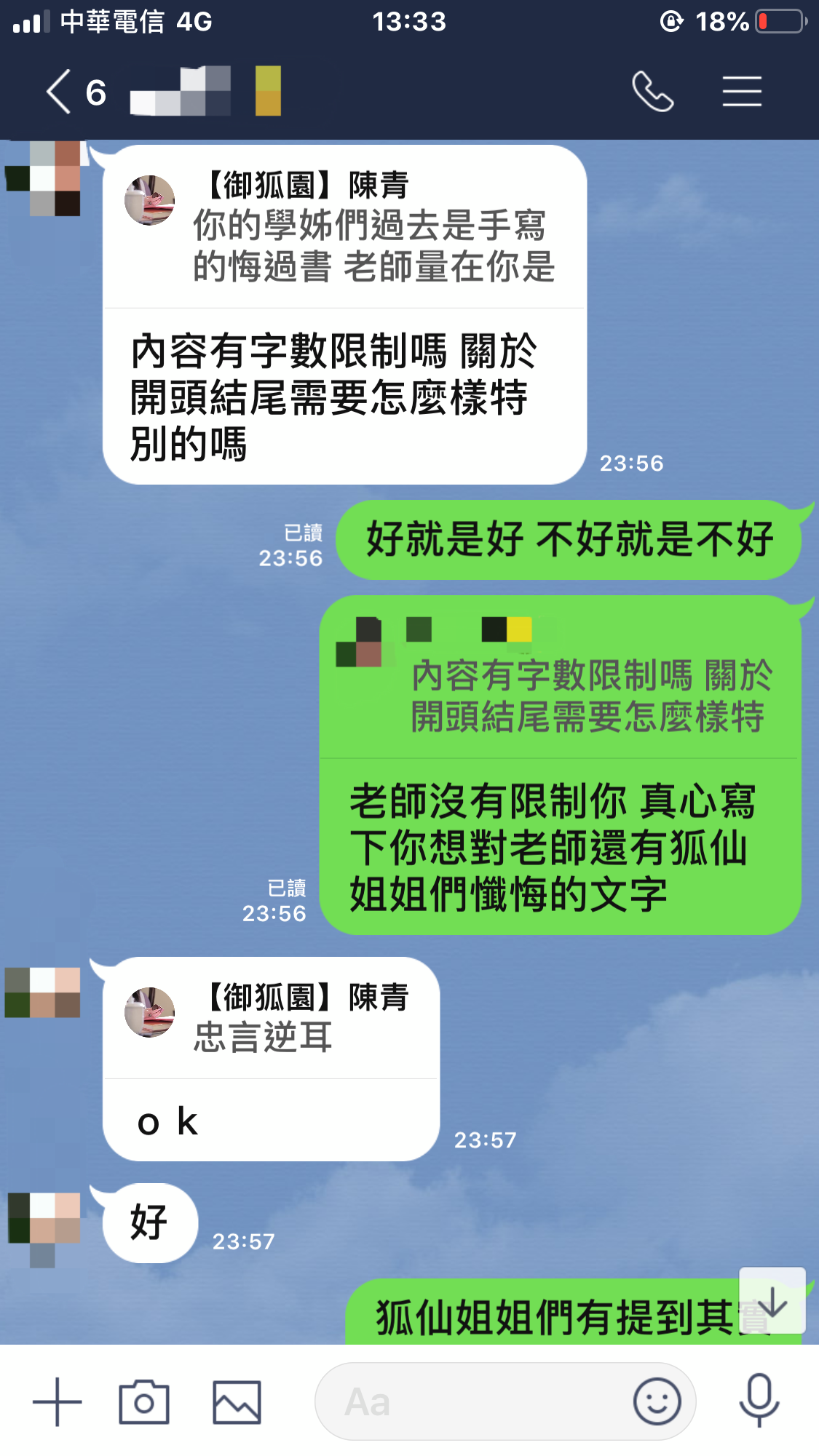Open quoted message about 字數限制 in green bubble
Viewport: 819px width, 1456px height.
click(x=561, y=678)
